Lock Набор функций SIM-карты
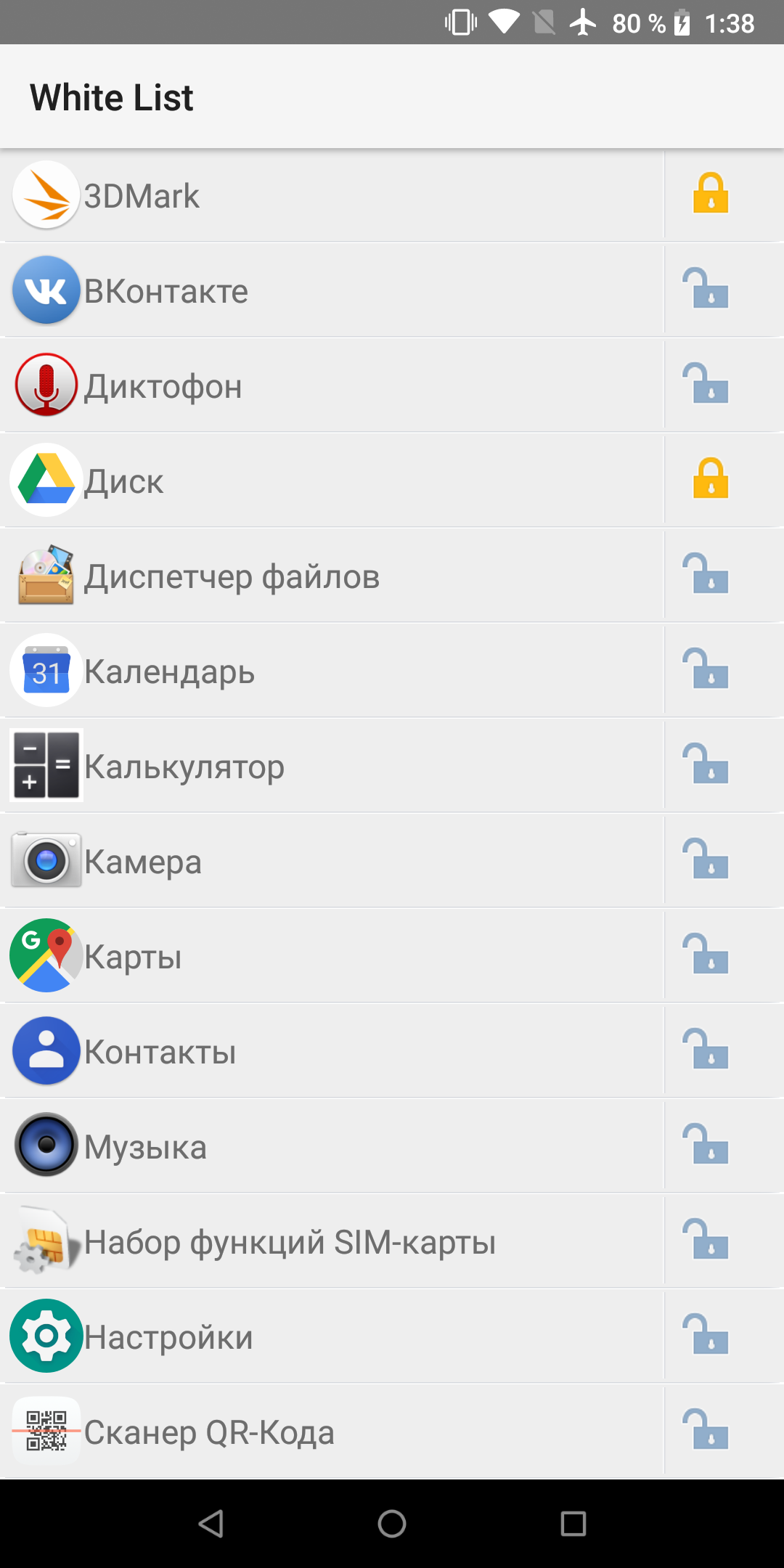The height and width of the screenshot is (1568, 784). (706, 1239)
